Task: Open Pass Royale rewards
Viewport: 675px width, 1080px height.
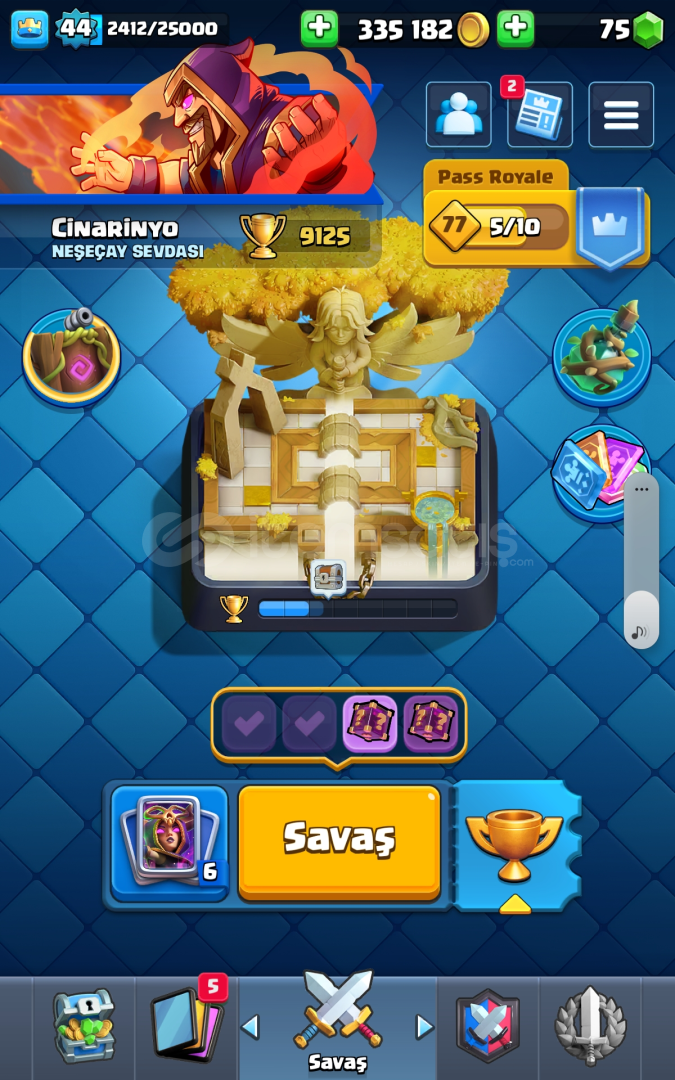Action: click(x=536, y=214)
